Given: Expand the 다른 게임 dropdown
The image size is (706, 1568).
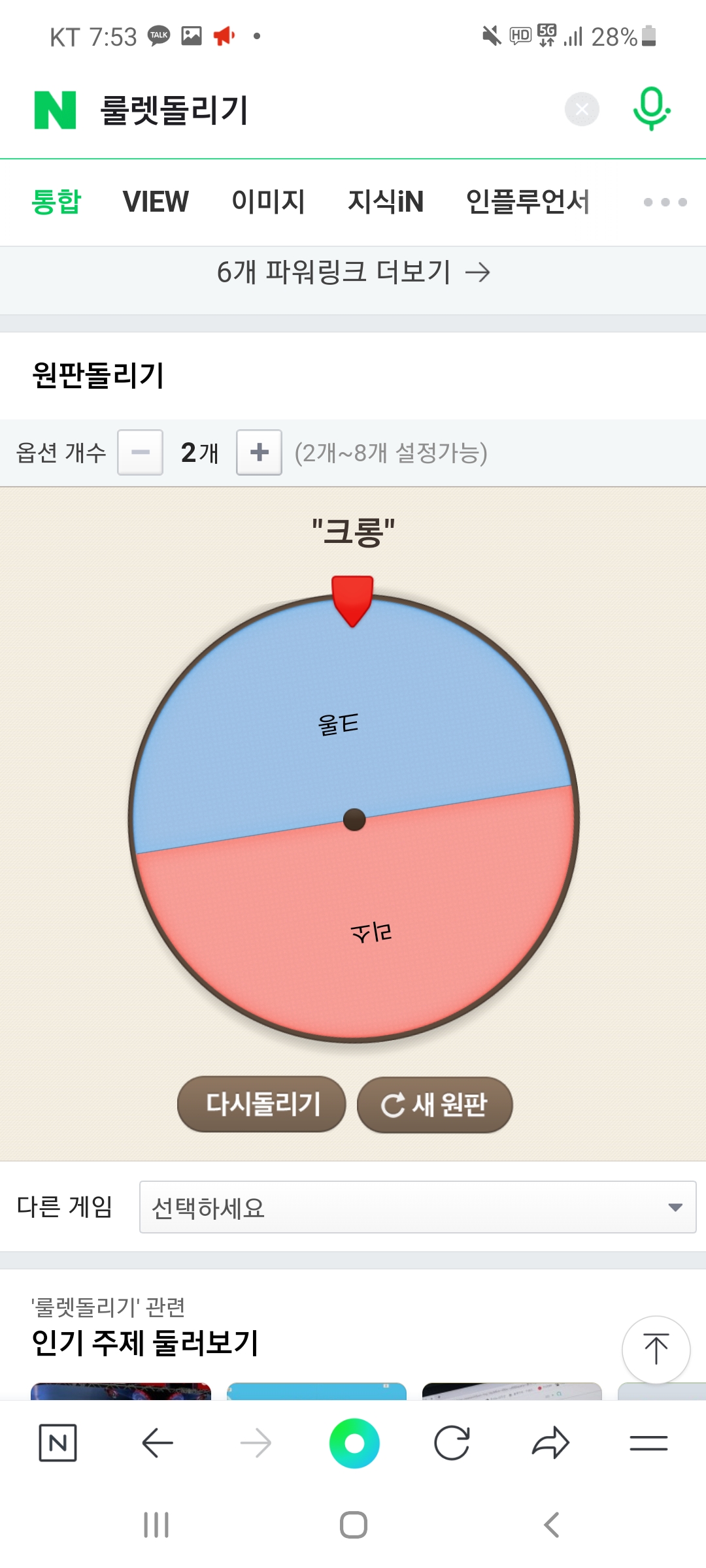Looking at the screenshot, I should 417,1207.
